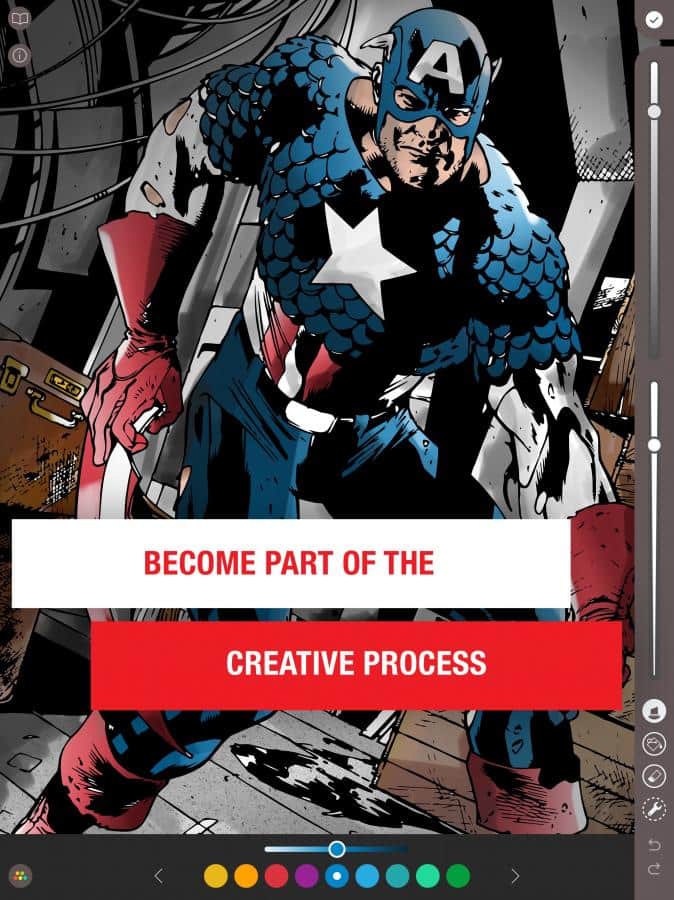Pick the red color swatch
The height and width of the screenshot is (900, 674).
[276, 876]
